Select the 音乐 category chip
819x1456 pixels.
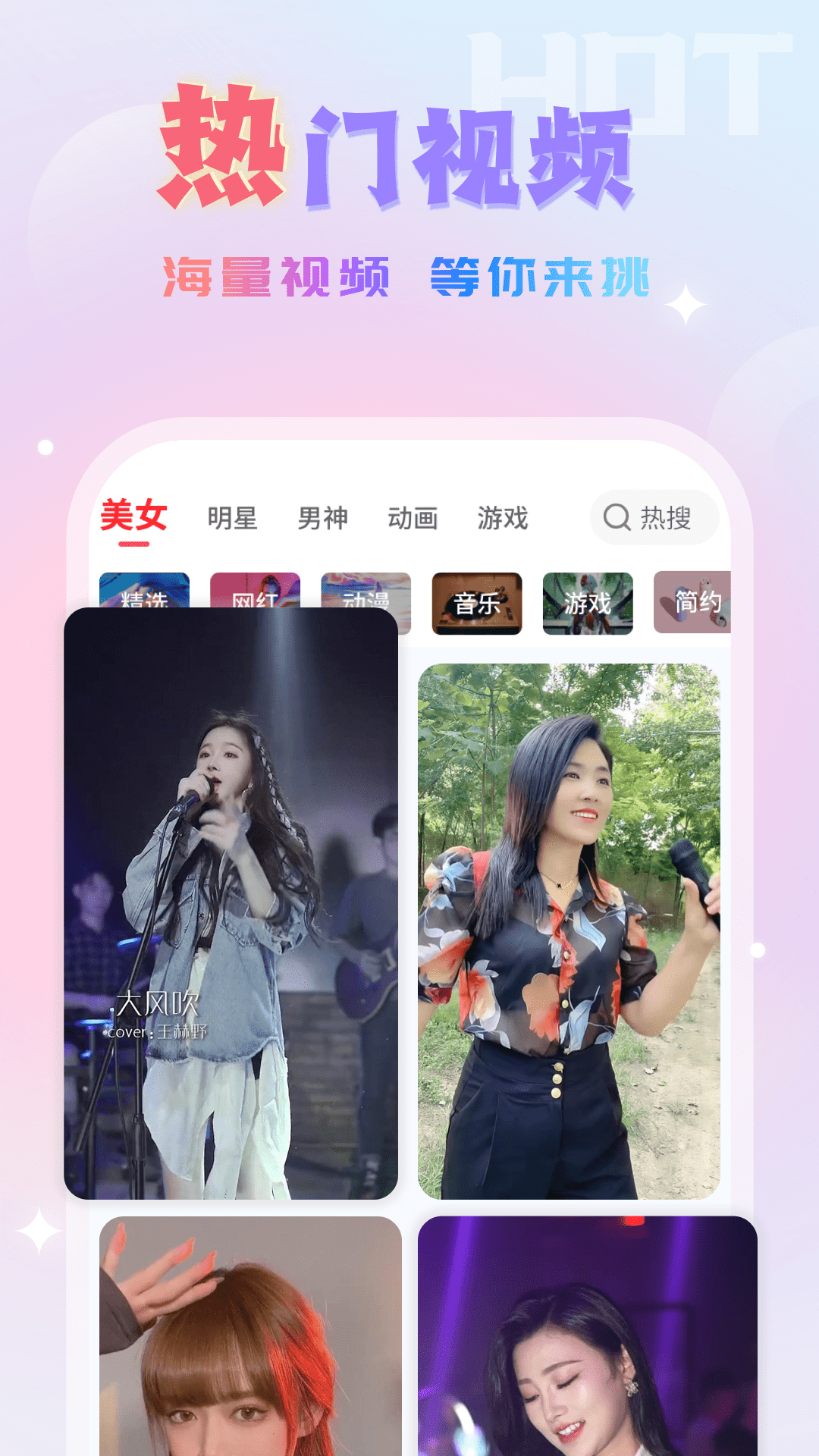tap(478, 603)
